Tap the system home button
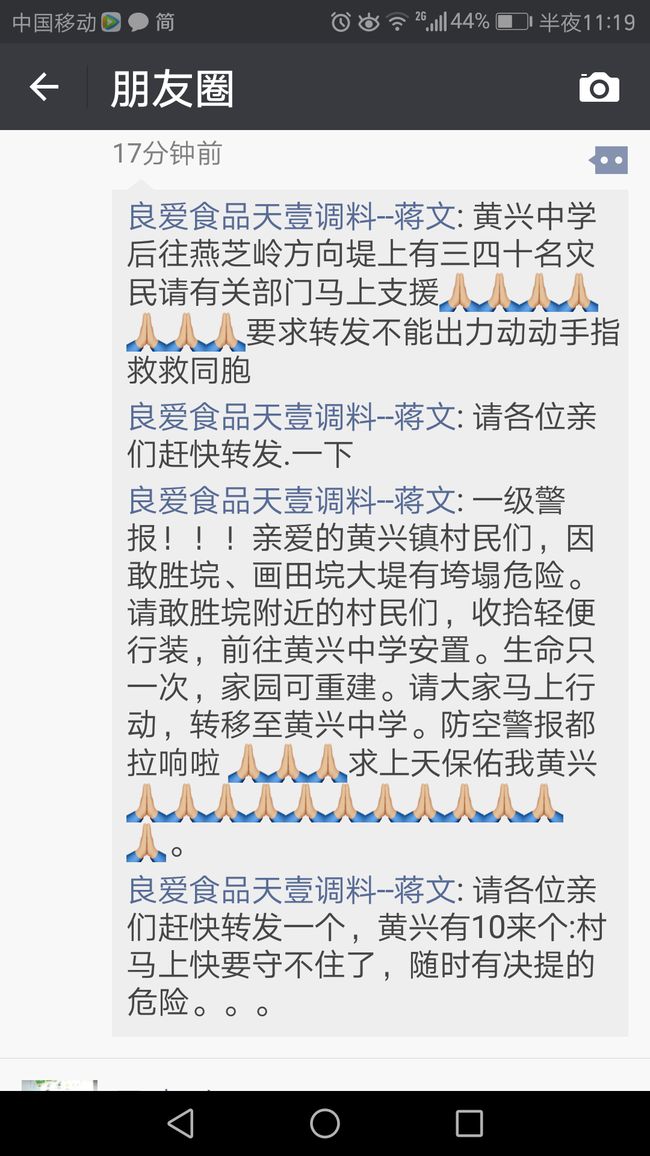The image size is (650, 1156). coord(325,1124)
